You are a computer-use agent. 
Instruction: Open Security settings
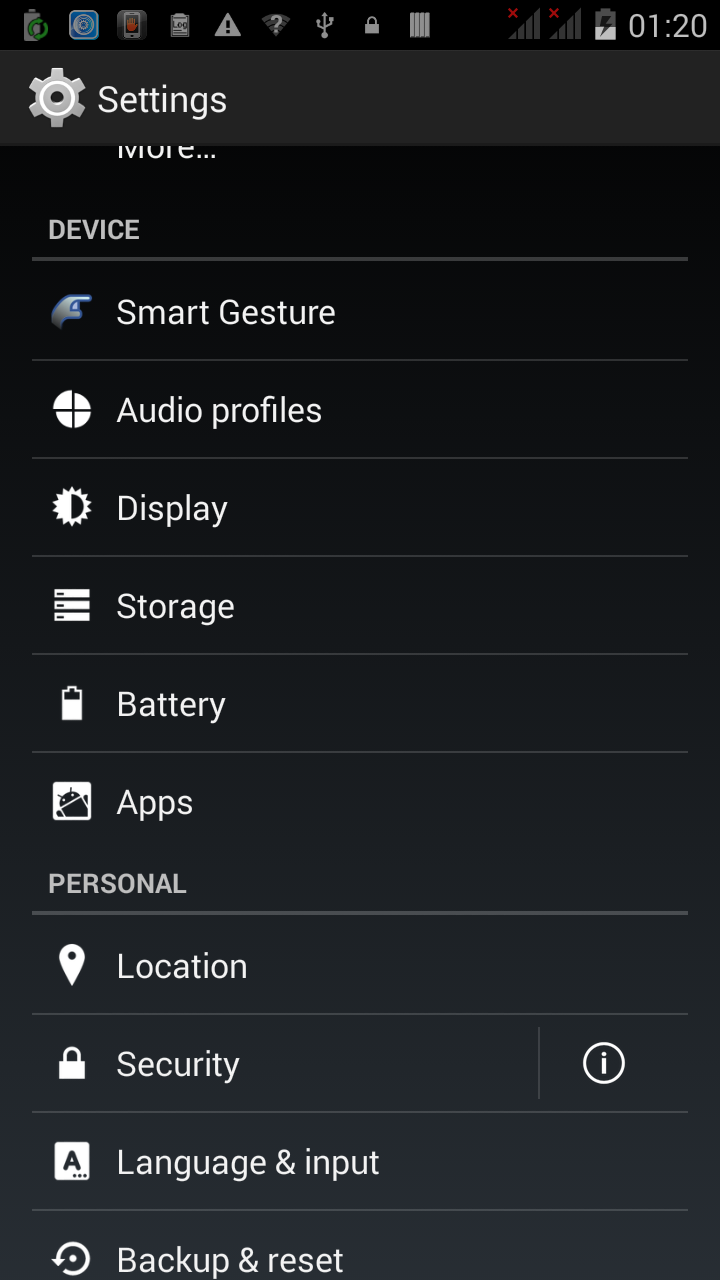[285, 1064]
